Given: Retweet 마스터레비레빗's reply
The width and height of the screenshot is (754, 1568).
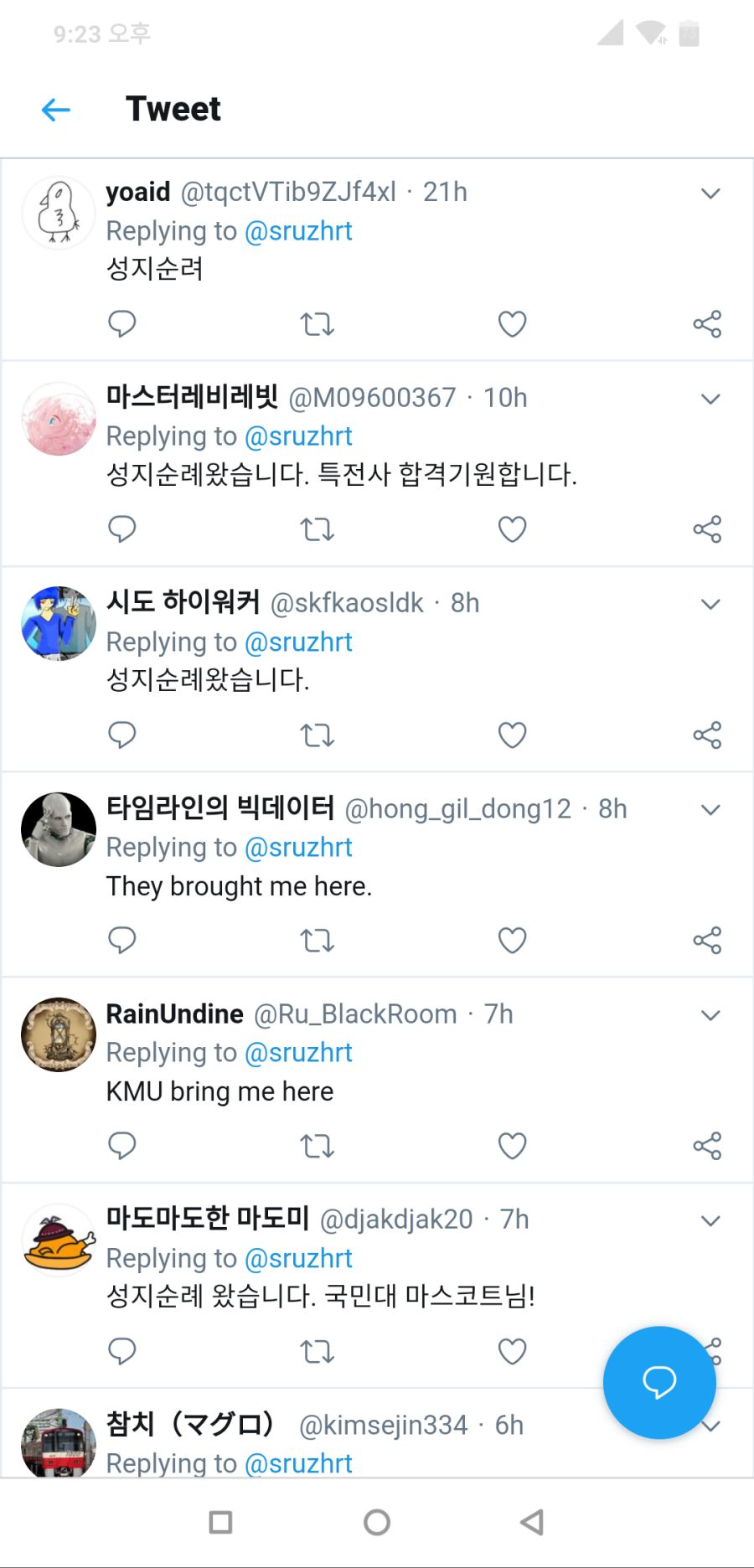Looking at the screenshot, I should tap(317, 529).
